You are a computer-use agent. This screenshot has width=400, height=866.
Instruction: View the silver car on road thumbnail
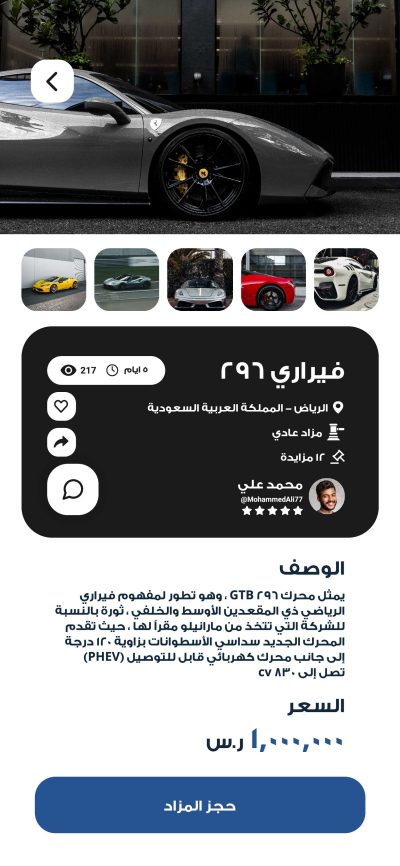point(127,279)
